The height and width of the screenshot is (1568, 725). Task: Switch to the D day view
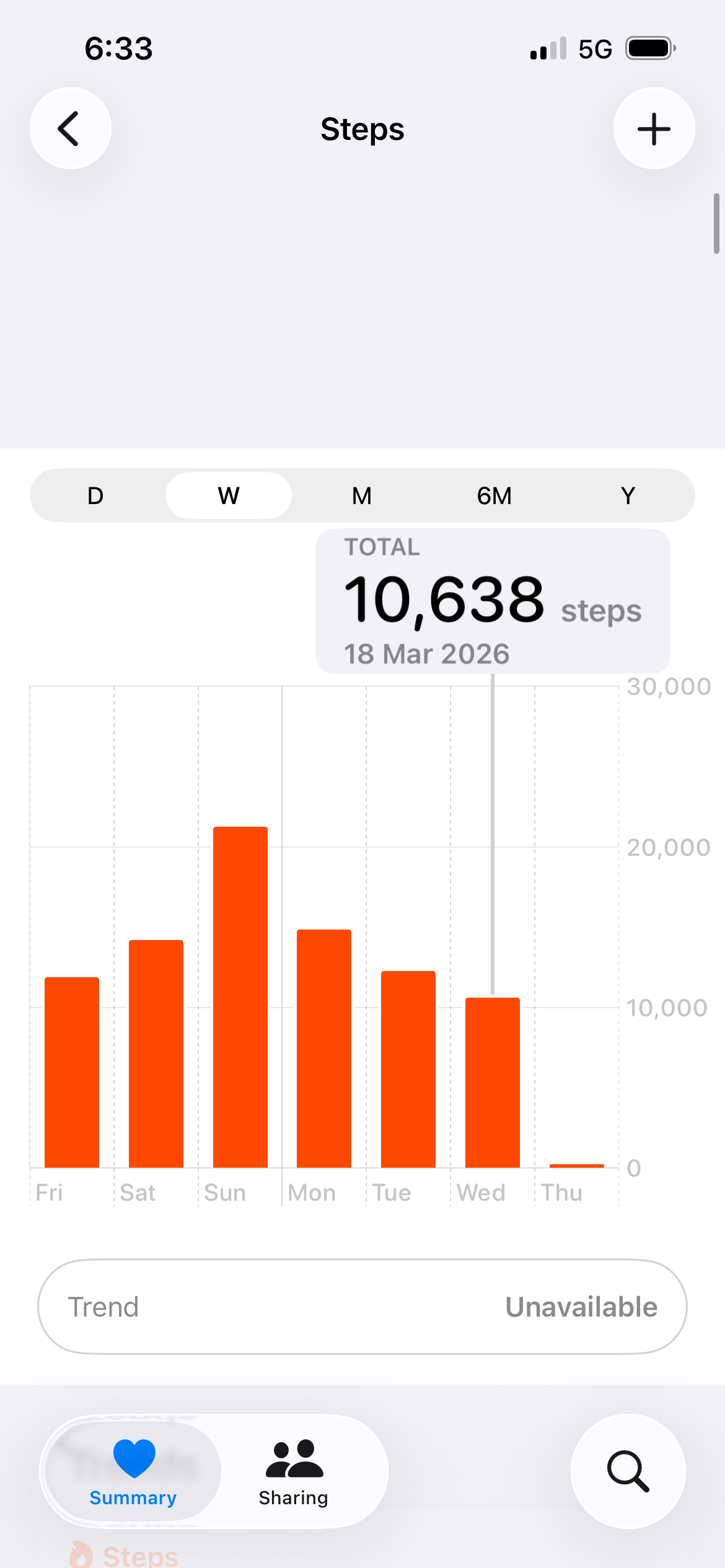click(x=95, y=496)
